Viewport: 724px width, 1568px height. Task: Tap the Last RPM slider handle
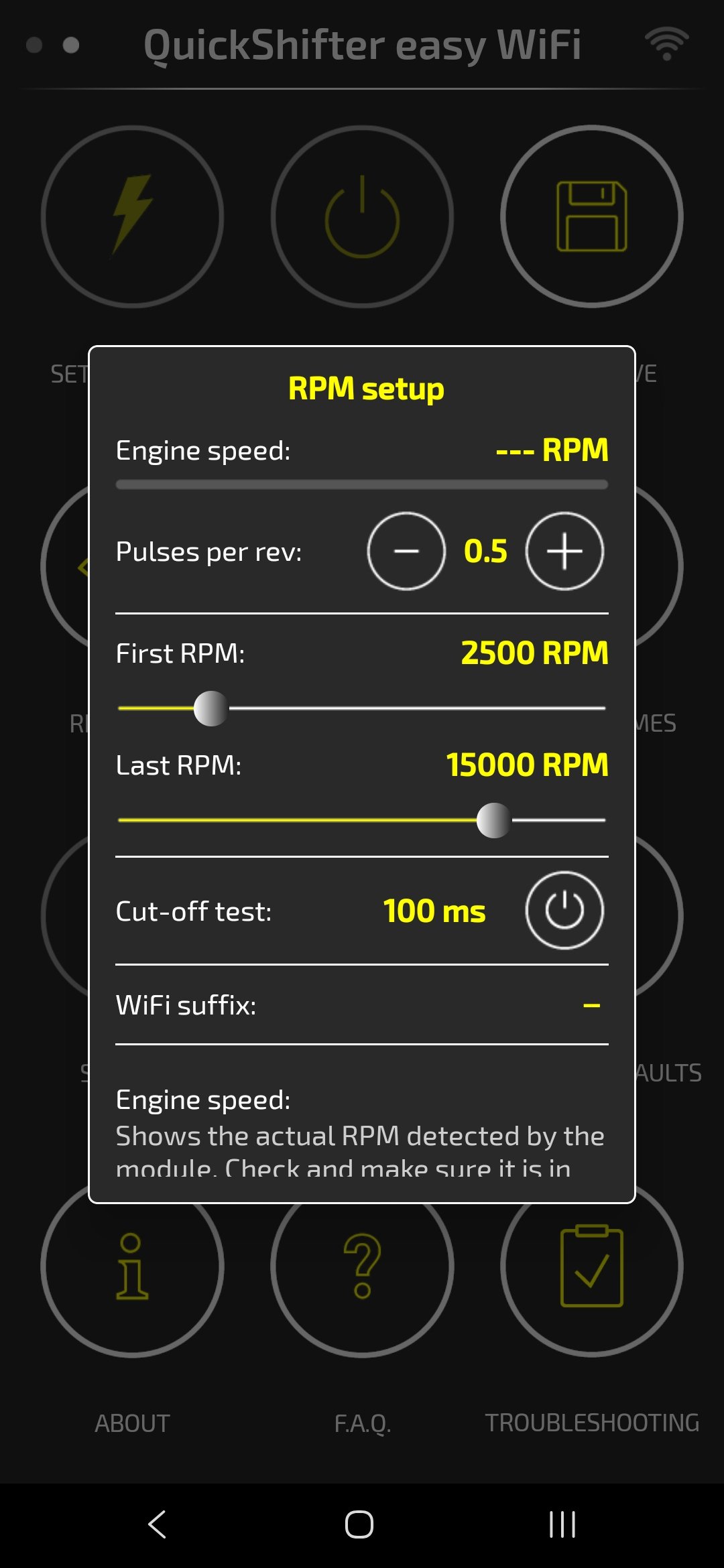tap(494, 820)
